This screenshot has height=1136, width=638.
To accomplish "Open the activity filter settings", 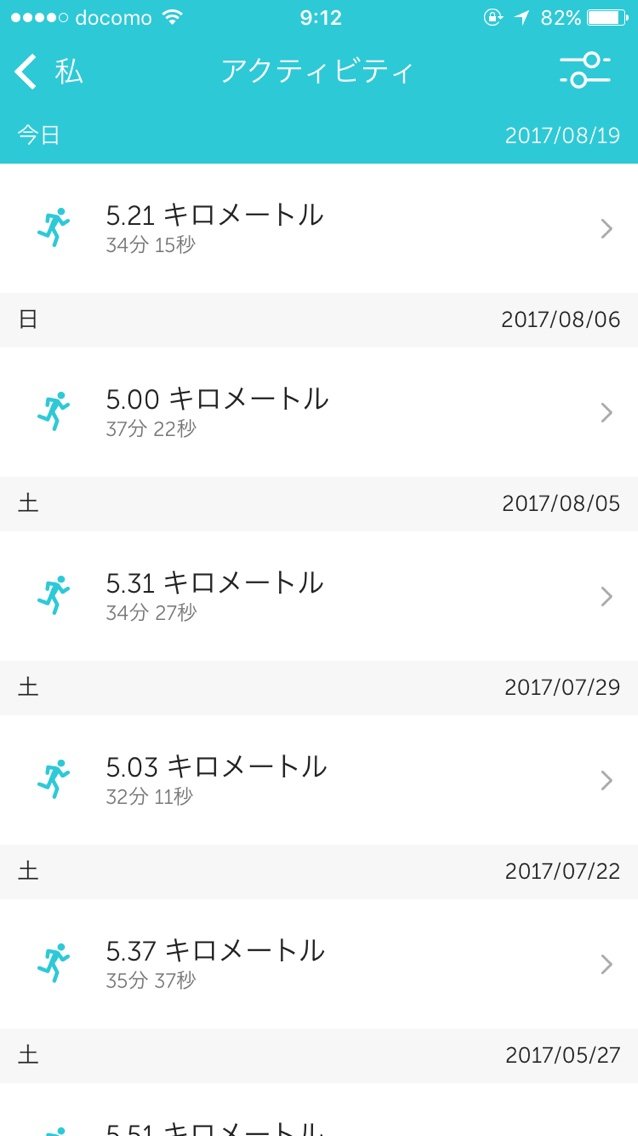I will point(585,71).
